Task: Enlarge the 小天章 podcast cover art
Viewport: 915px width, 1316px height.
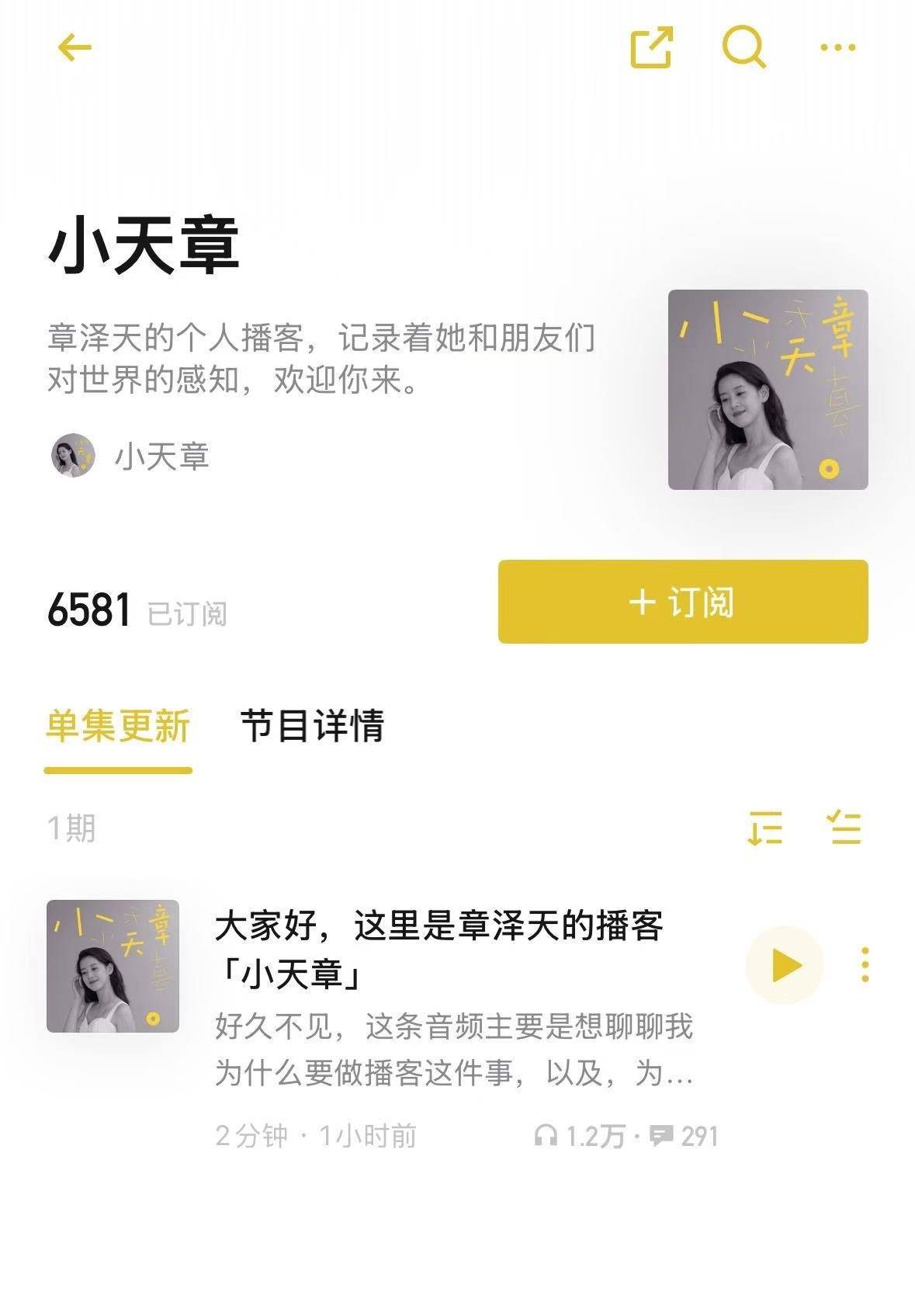Action: [x=768, y=390]
